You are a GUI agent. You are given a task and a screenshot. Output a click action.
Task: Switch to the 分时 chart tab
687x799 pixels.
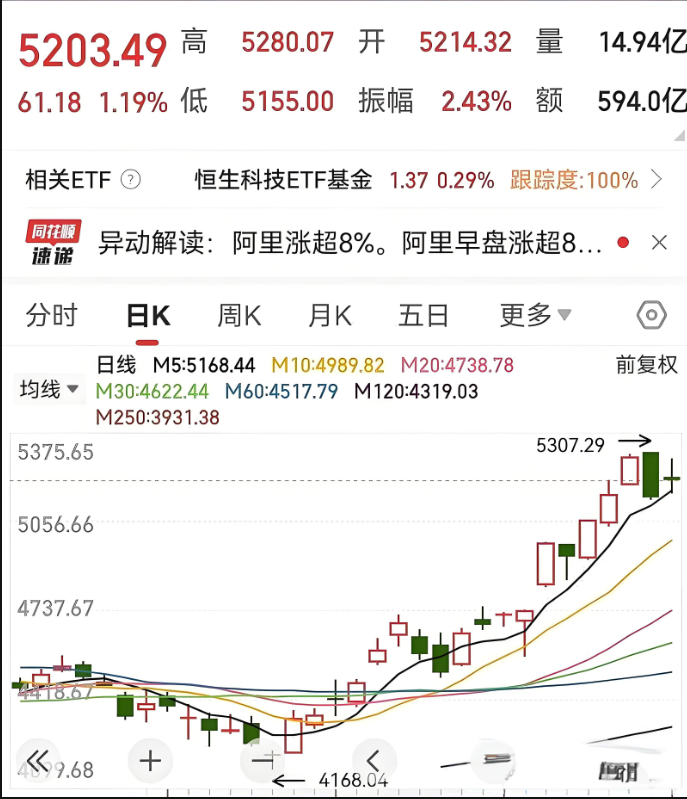coord(51,316)
